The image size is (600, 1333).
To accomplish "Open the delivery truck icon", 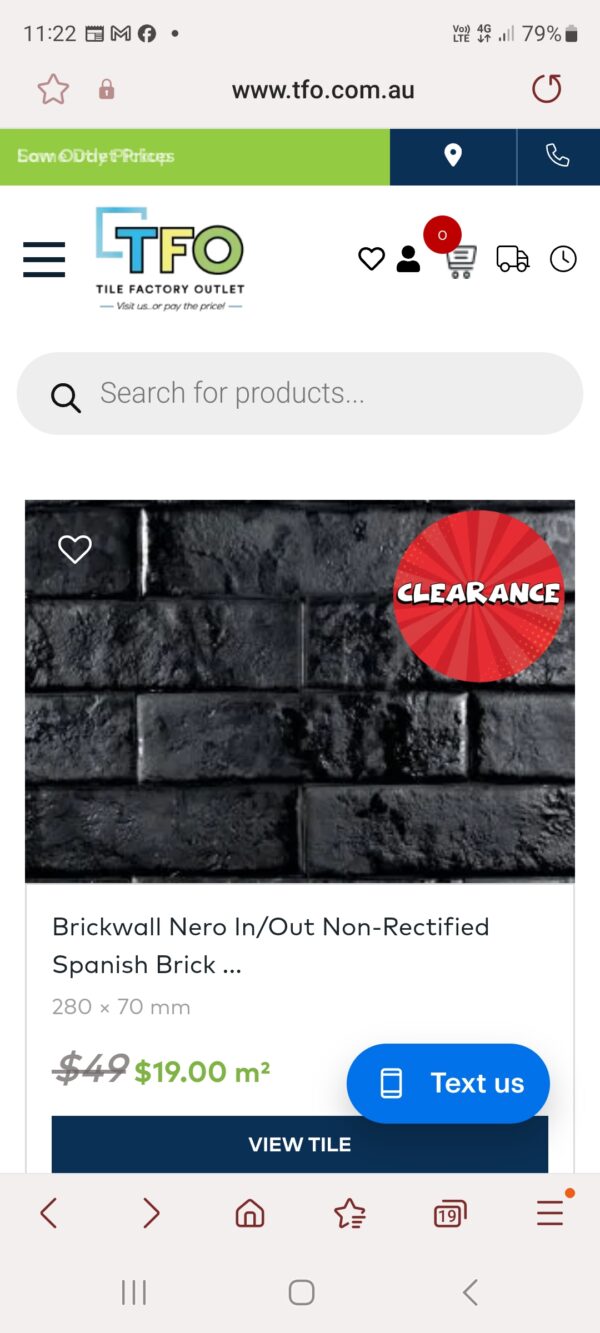I will (x=512, y=259).
